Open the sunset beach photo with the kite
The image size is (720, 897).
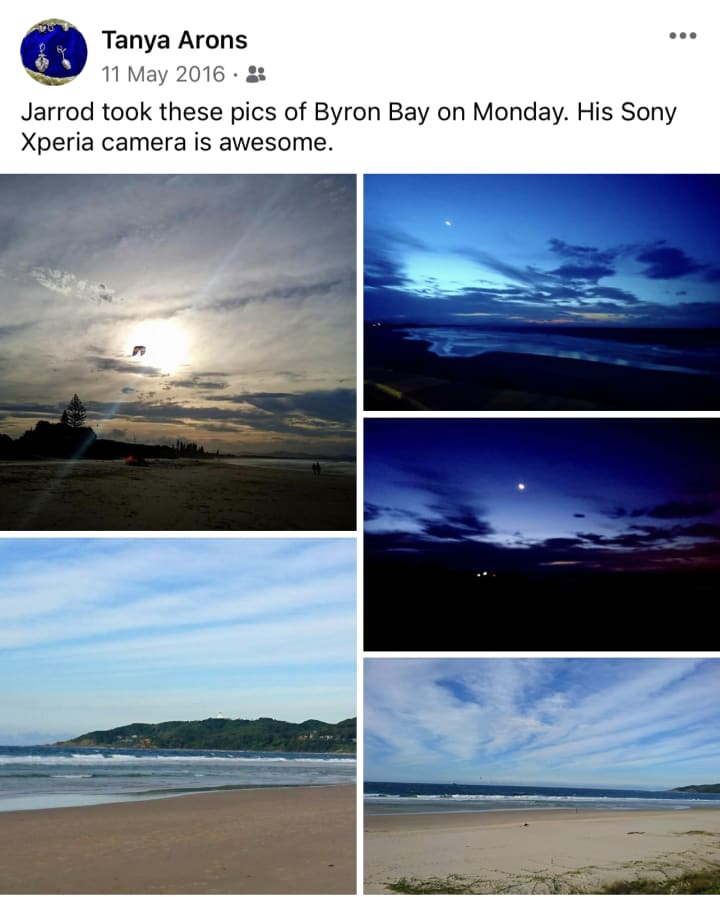point(178,352)
